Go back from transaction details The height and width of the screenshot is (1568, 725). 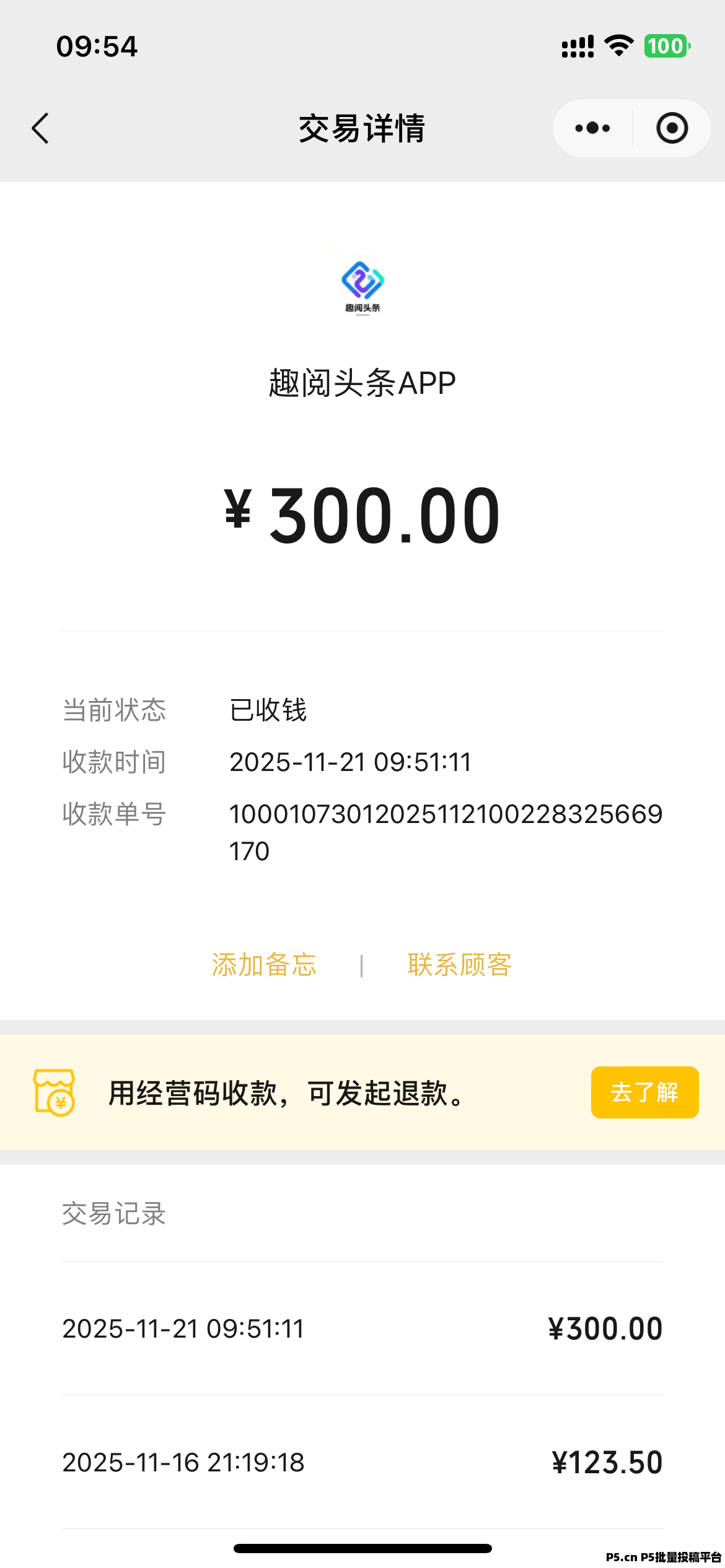pyautogui.click(x=40, y=128)
